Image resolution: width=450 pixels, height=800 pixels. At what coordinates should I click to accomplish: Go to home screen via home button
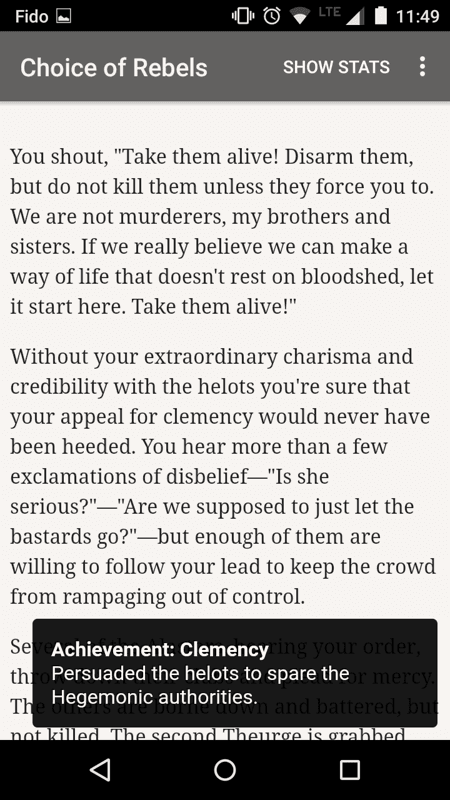(x=225, y=769)
